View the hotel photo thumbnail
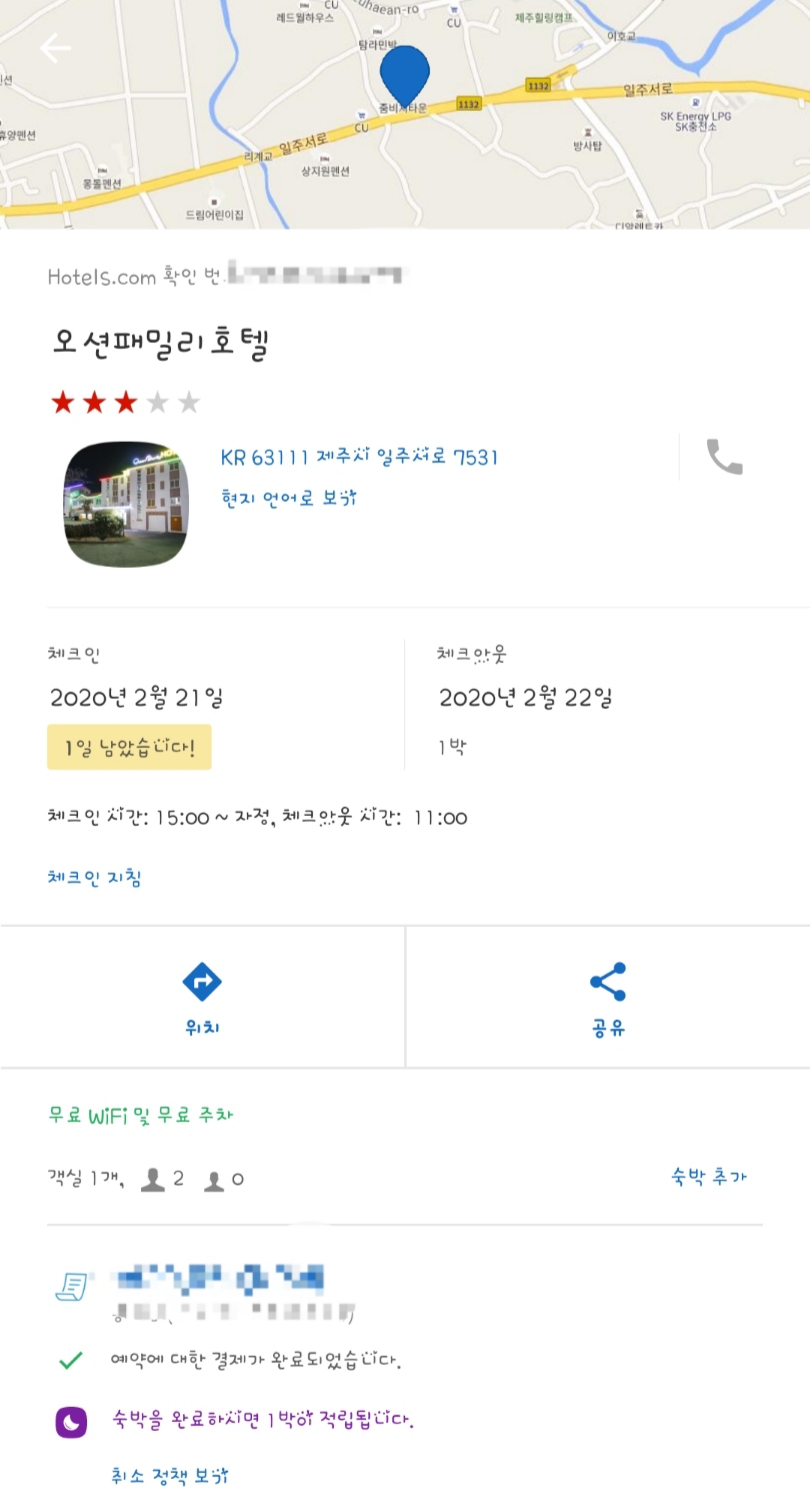 (x=126, y=503)
